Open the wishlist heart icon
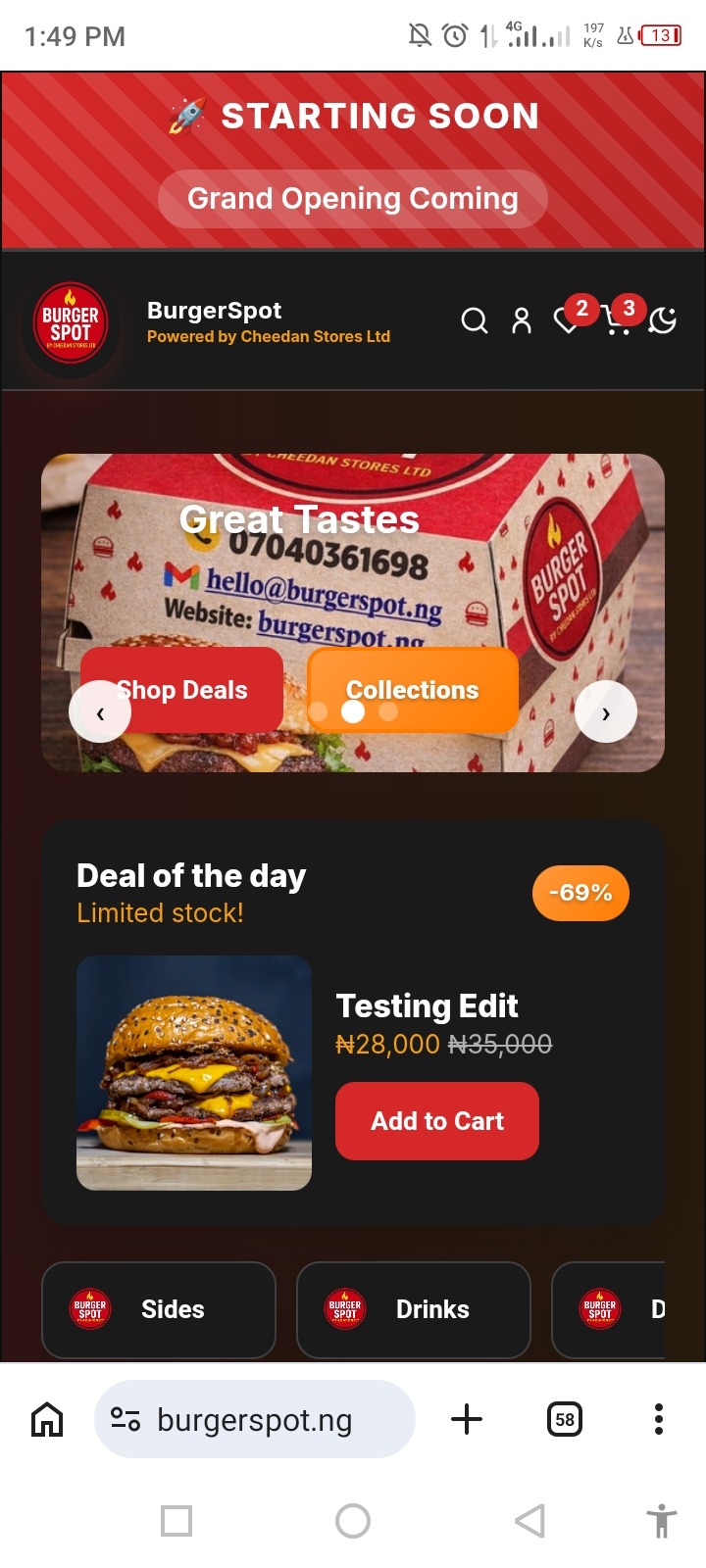Viewport: 706px width, 1568px height. pyautogui.click(x=567, y=320)
